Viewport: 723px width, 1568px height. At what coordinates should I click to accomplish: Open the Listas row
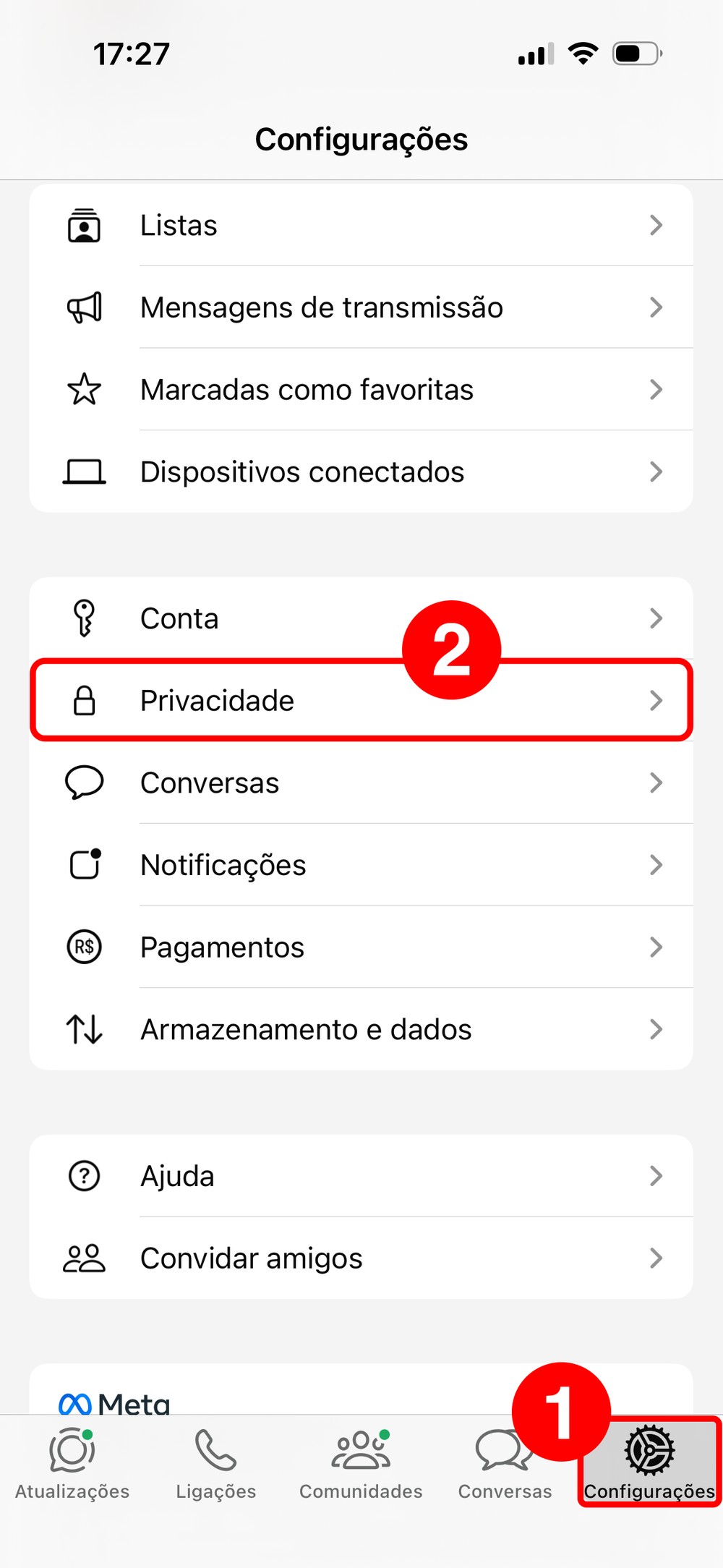point(361,225)
